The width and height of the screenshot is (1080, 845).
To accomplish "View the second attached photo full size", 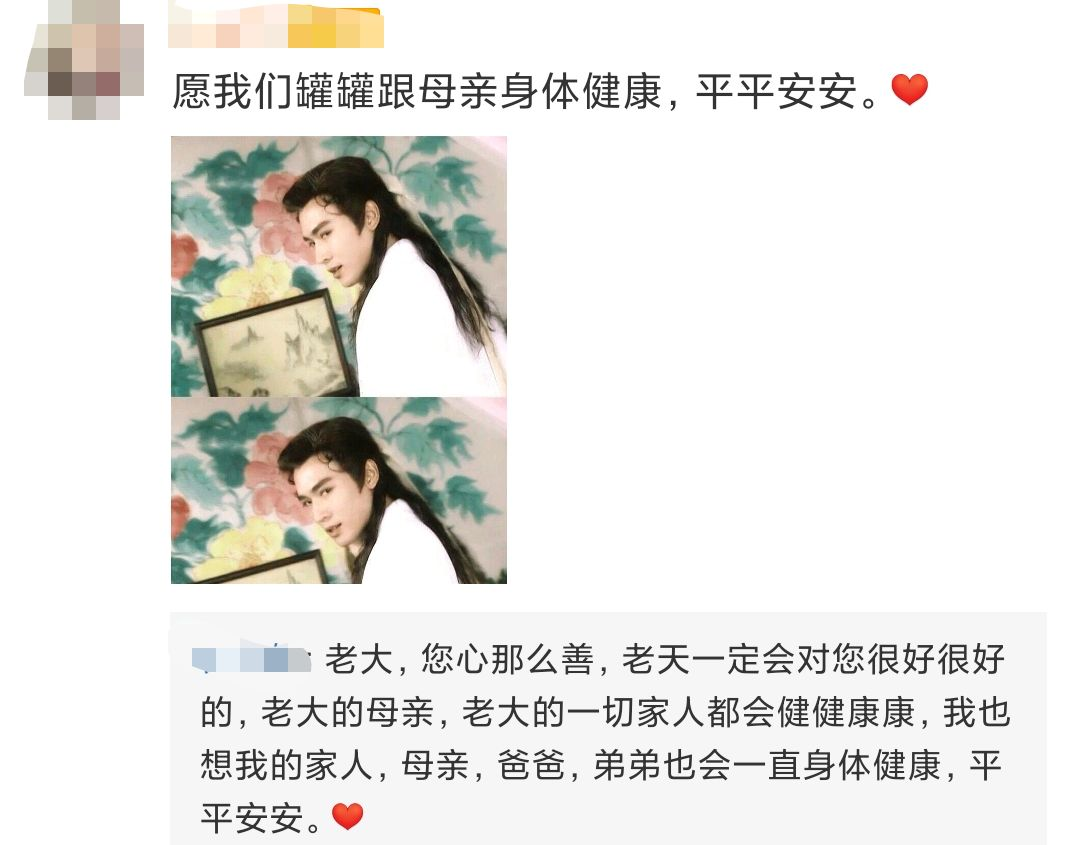I will click(x=338, y=490).
